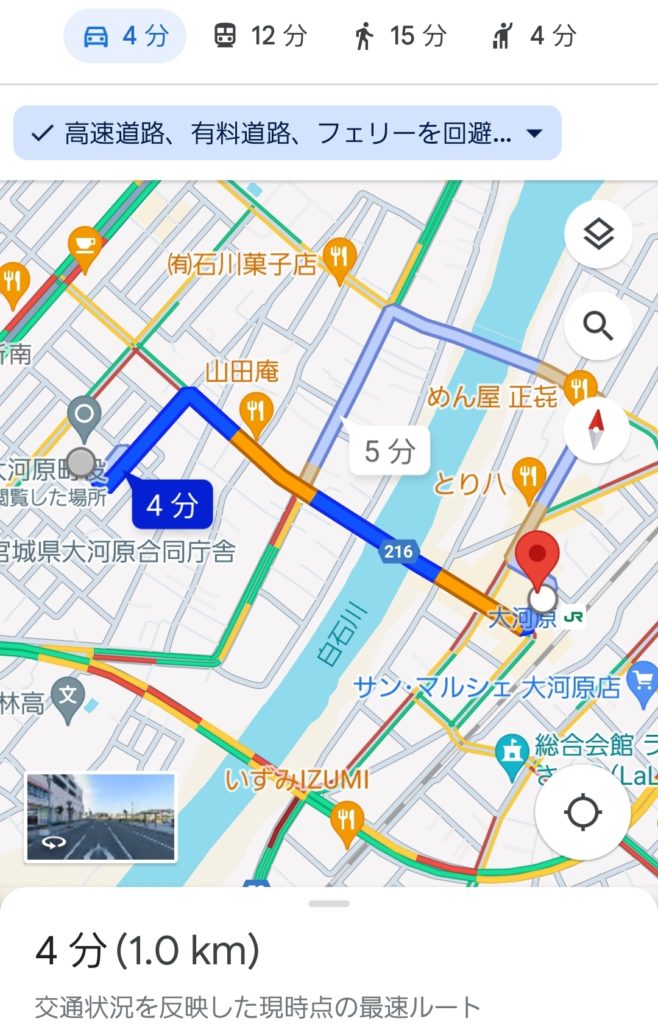This screenshot has width=658, height=1024.
Task: Open the とり八 restaurant marker
Action: (x=527, y=475)
